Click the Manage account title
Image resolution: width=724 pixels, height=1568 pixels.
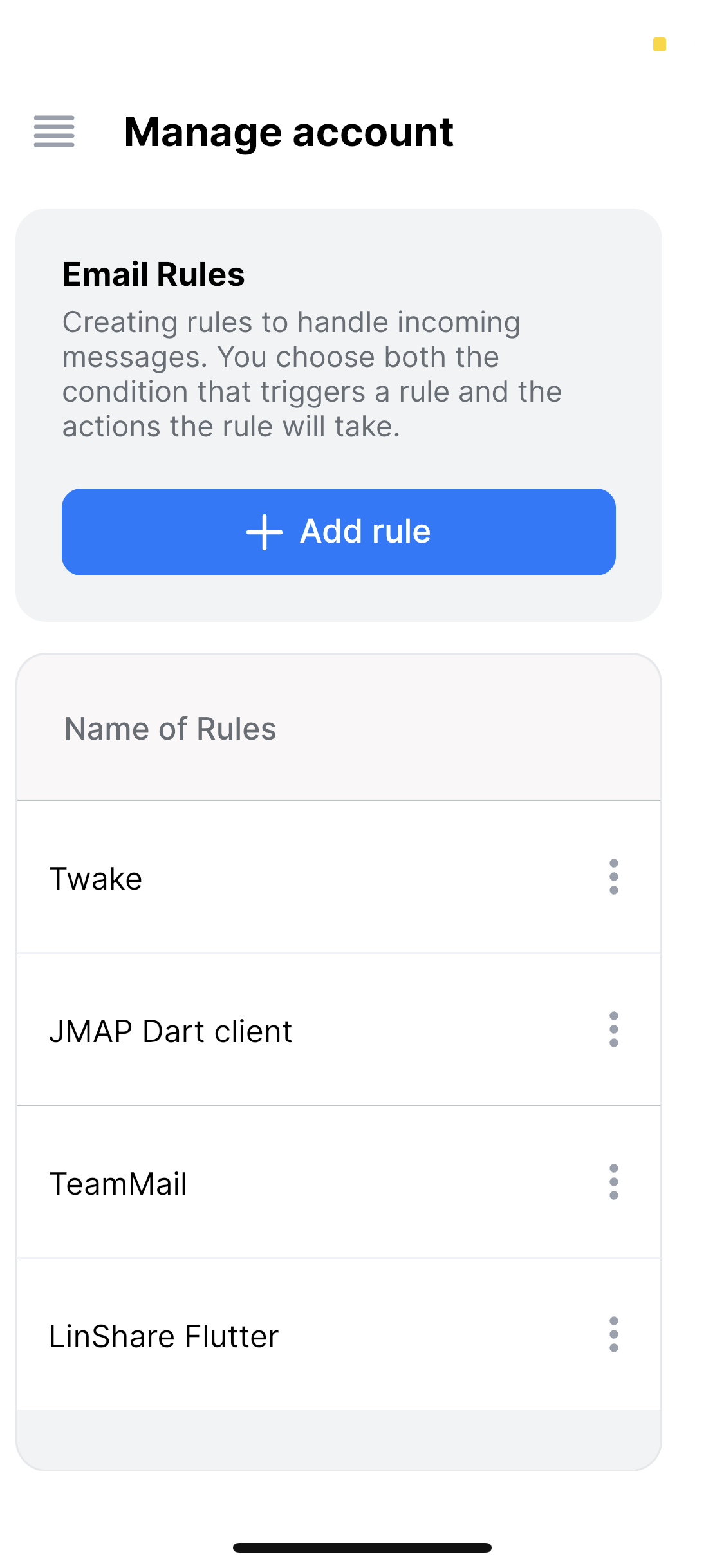289,132
